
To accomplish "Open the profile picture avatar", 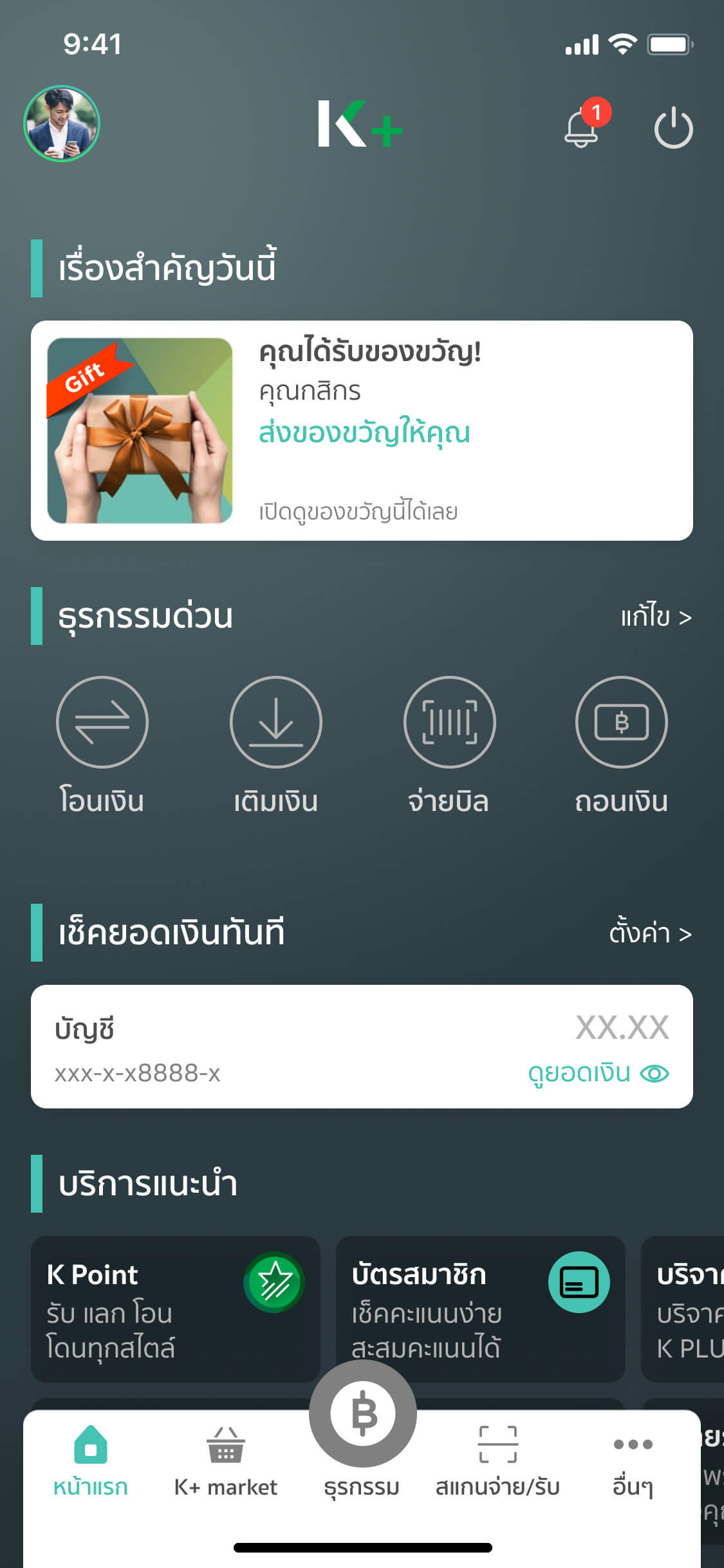I will pyautogui.click(x=62, y=124).
